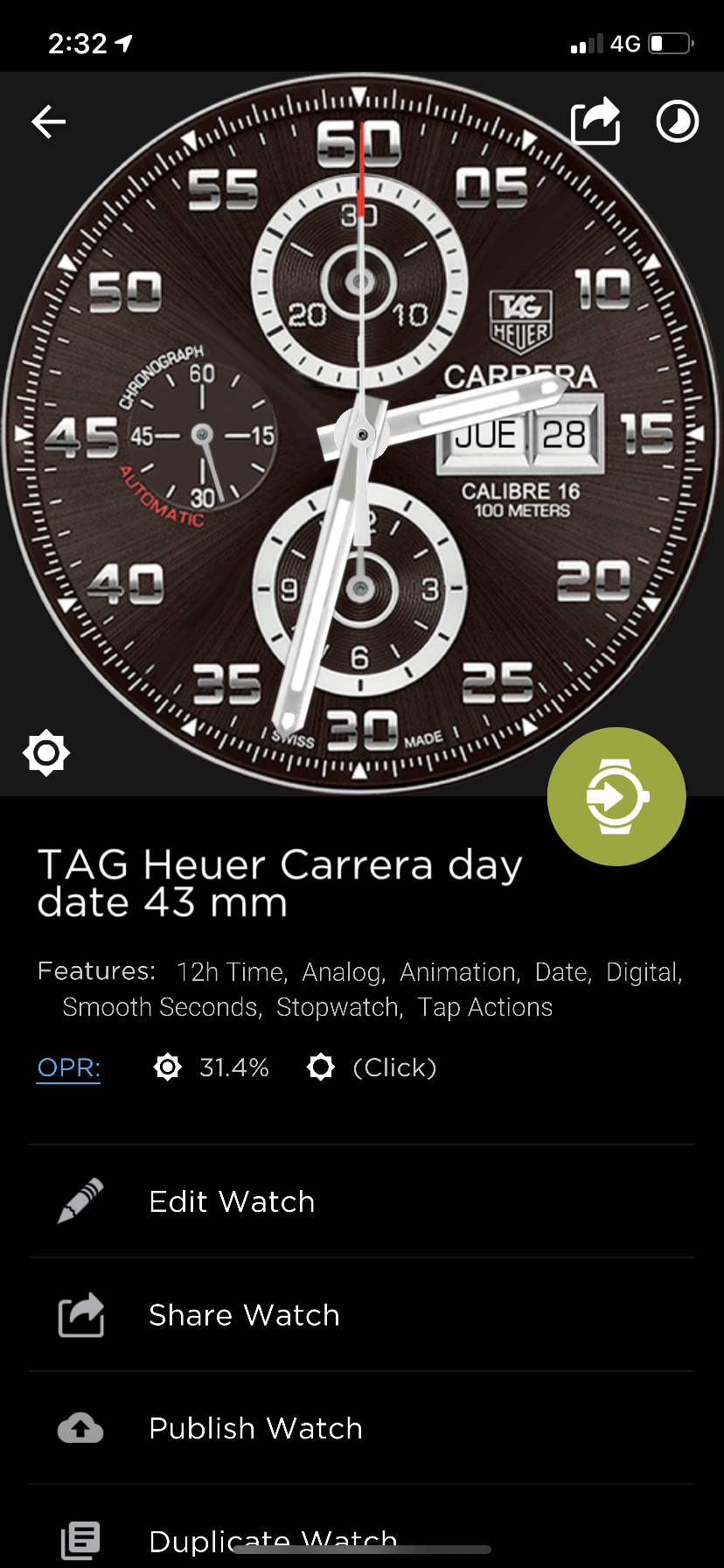Open the time/dim mode clock icon
This screenshot has height=1568, width=724.
[x=678, y=122]
